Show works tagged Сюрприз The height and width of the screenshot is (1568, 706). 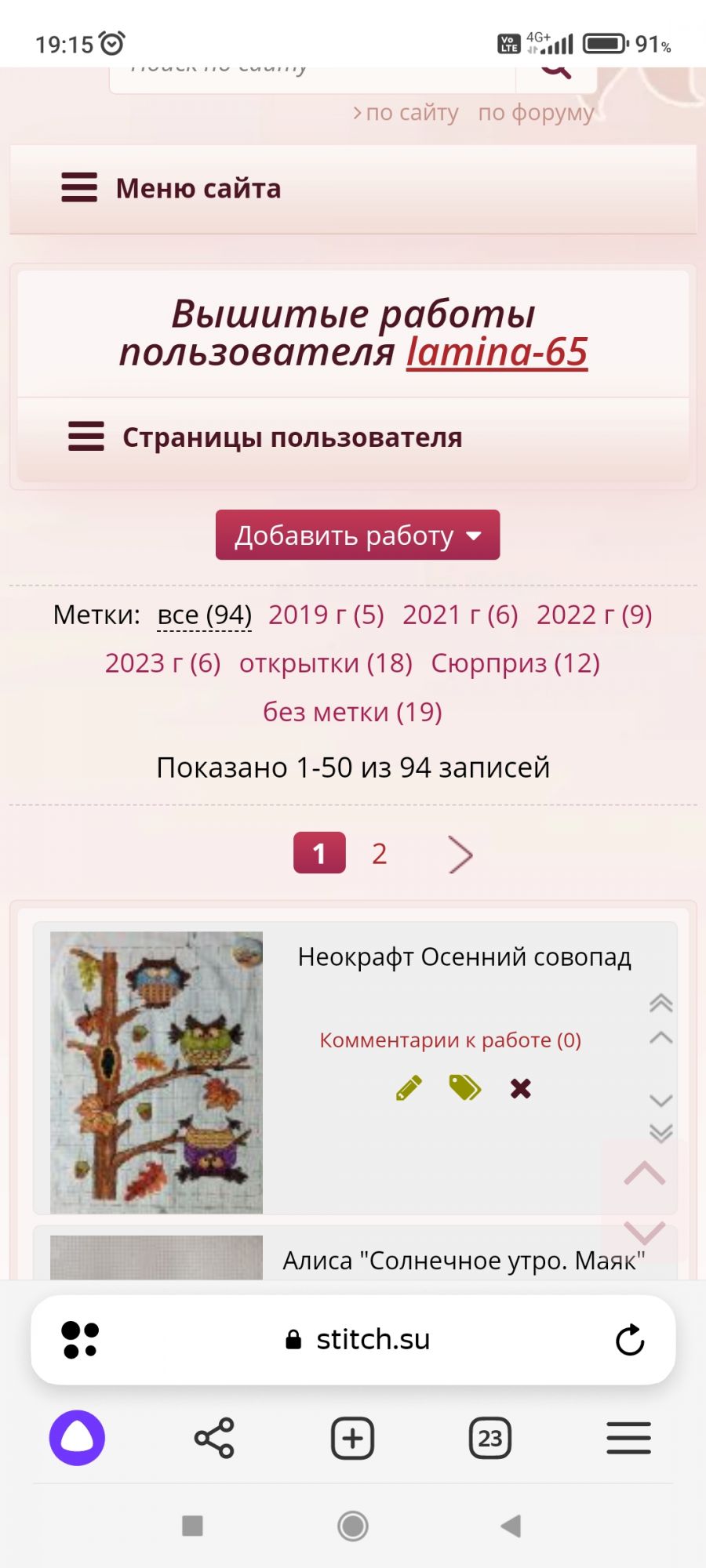pyautogui.click(x=515, y=663)
